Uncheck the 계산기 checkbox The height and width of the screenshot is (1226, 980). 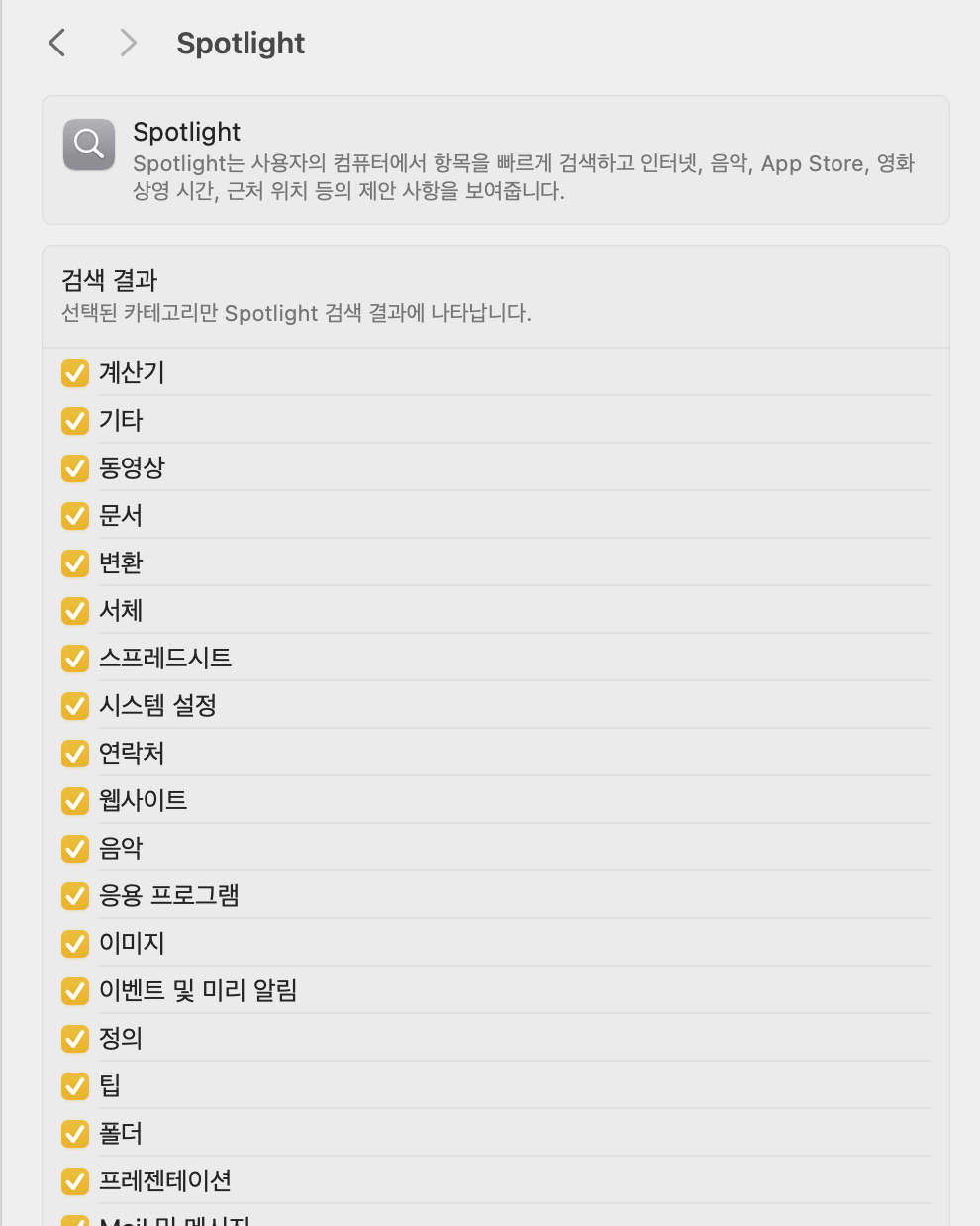[75, 373]
